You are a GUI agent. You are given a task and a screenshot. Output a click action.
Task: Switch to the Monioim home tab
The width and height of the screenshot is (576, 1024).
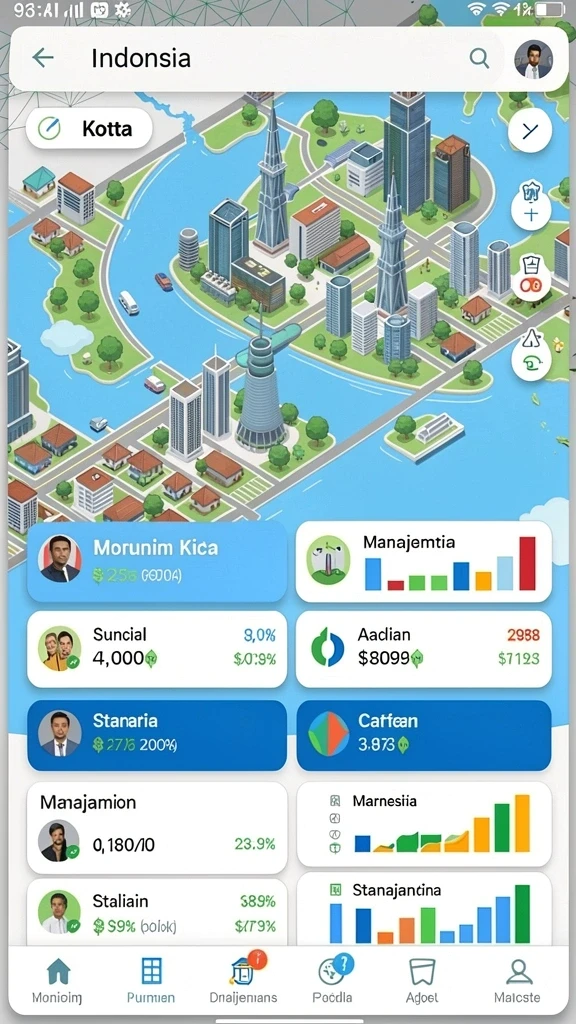pyautogui.click(x=58, y=980)
